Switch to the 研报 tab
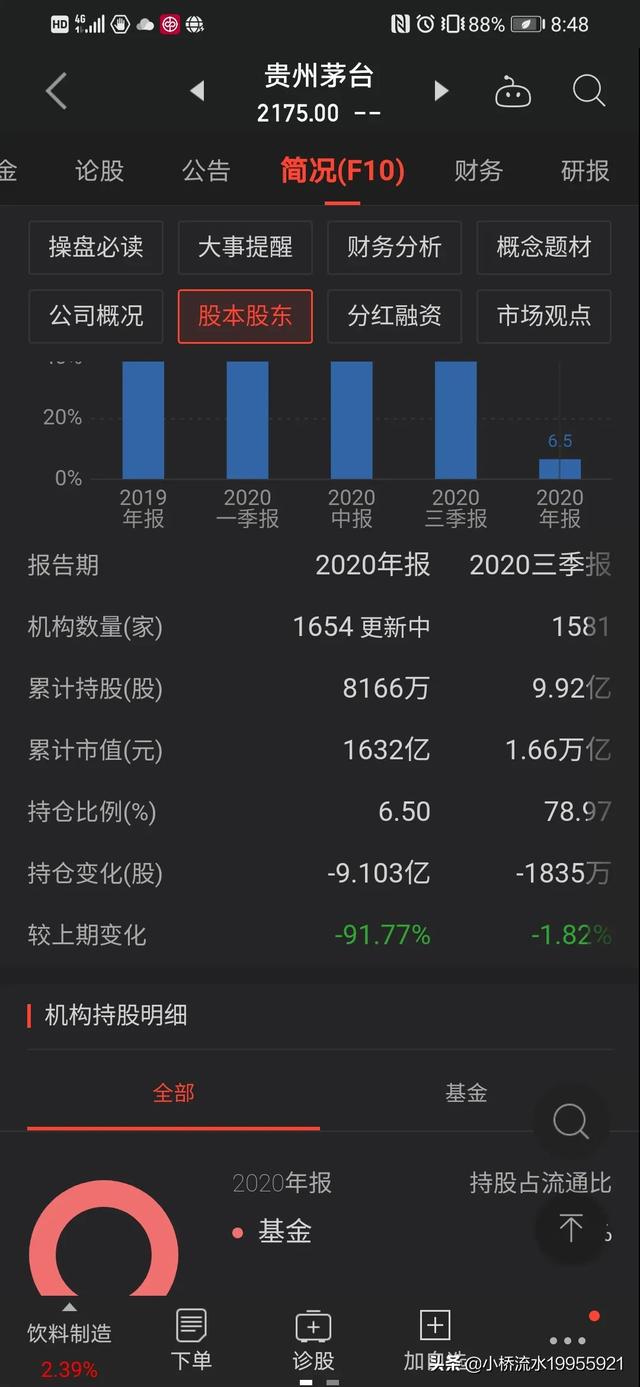640x1387 pixels. 585,171
